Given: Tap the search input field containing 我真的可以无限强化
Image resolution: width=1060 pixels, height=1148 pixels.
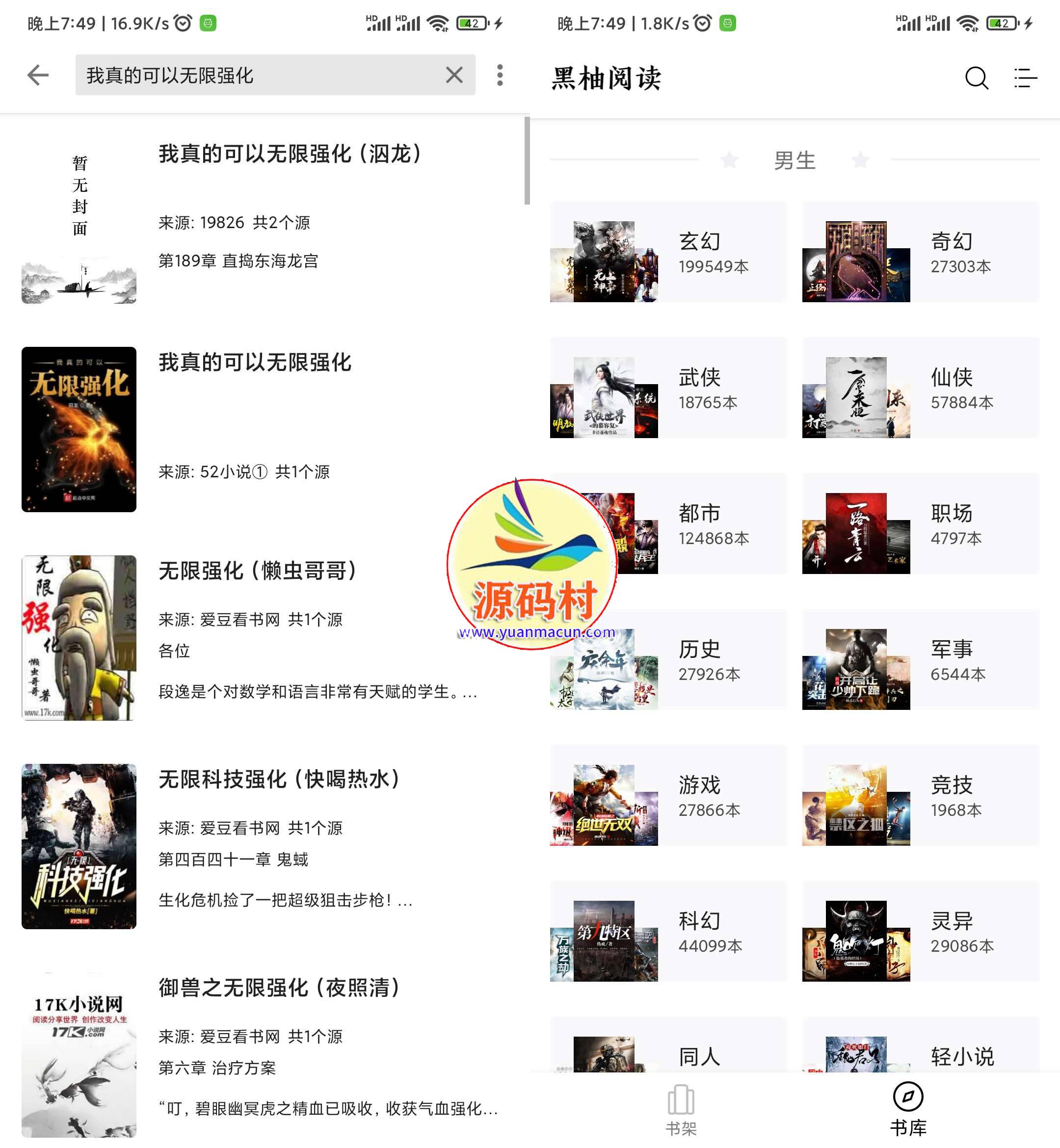Looking at the screenshot, I should click(x=230, y=75).
